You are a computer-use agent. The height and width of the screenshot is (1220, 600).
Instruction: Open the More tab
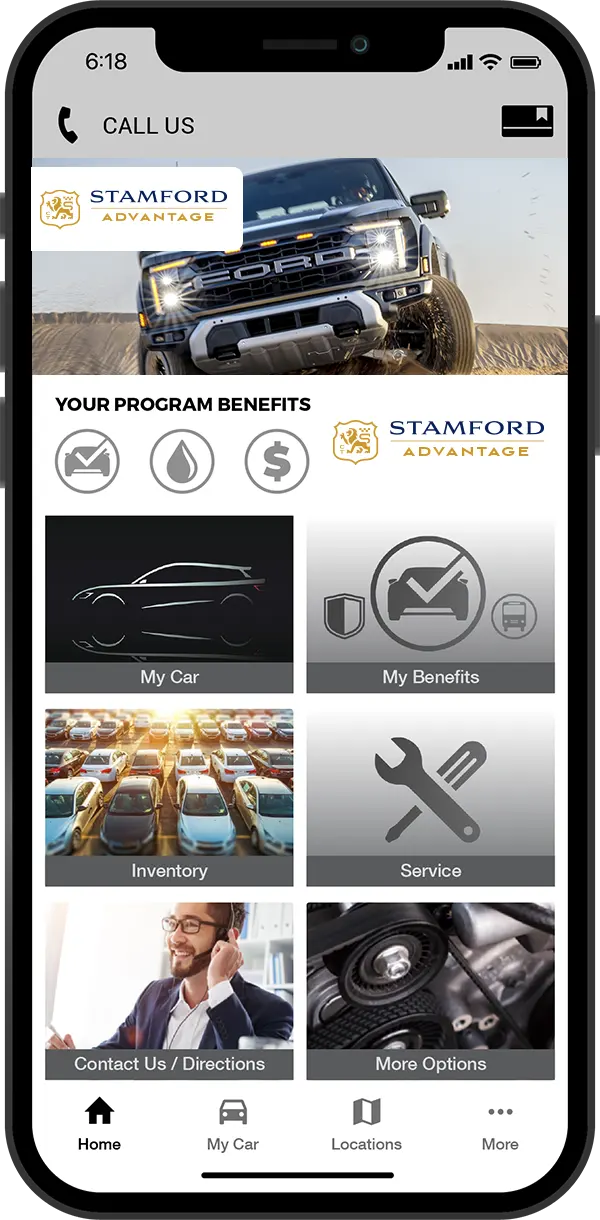coord(500,1124)
